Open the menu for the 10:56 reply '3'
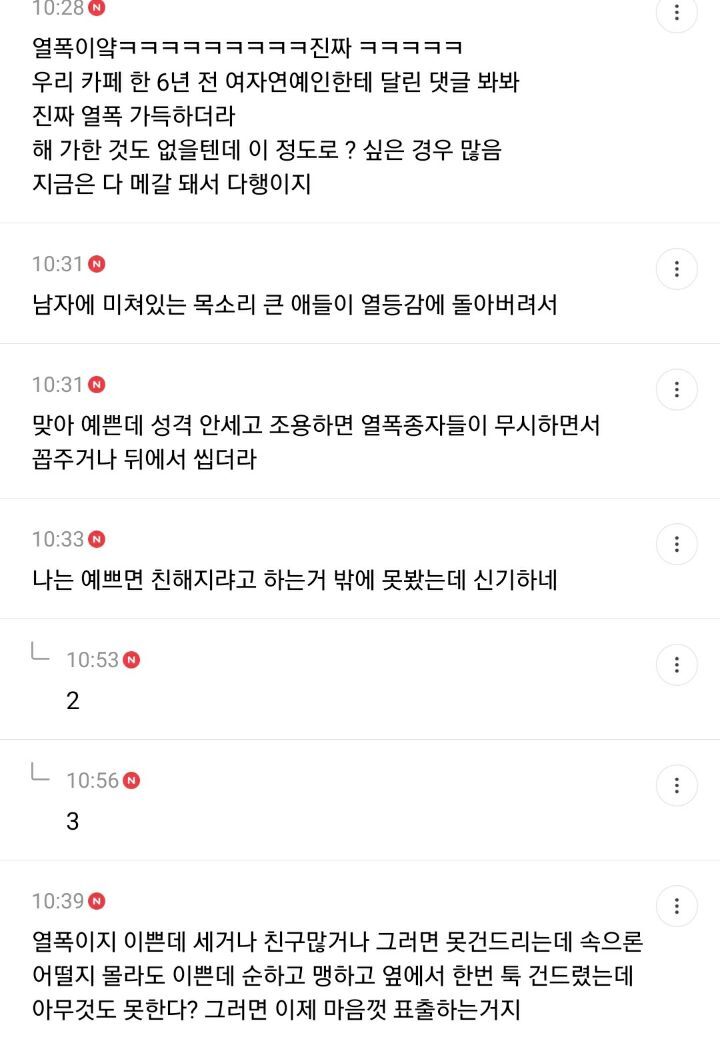 (677, 785)
